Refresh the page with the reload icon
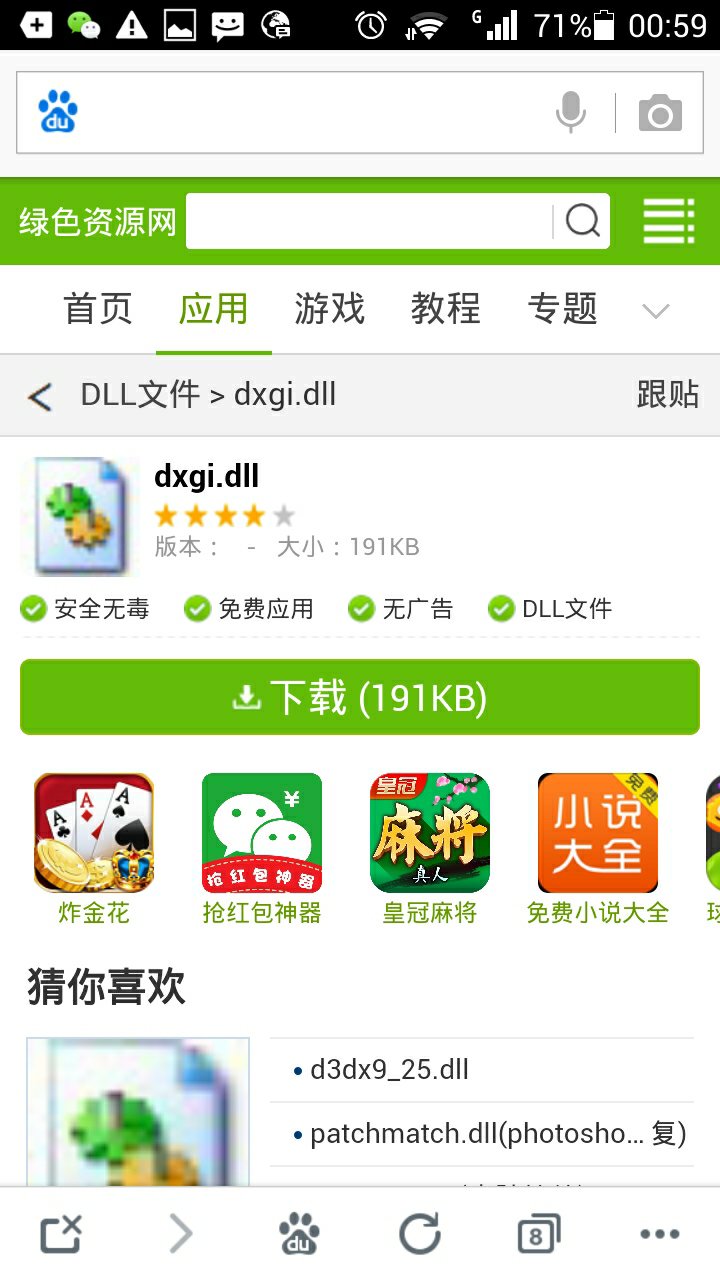The image size is (720, 1280). [x=419, y=1232]
